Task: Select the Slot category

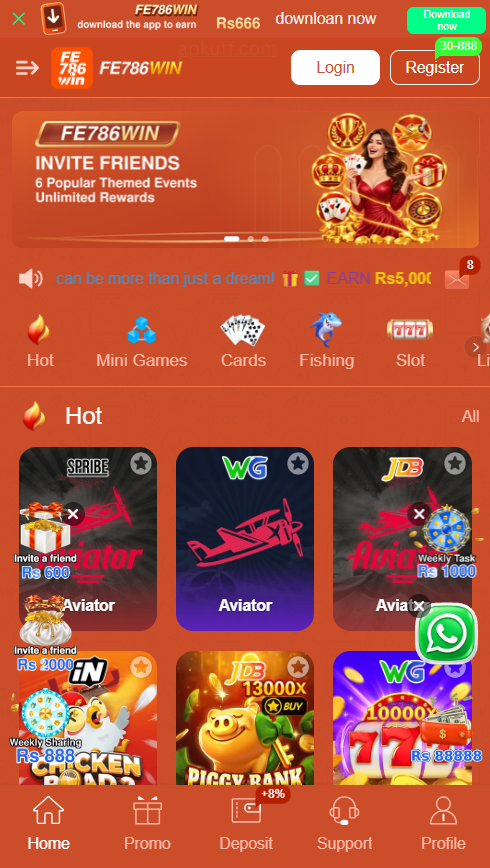Action: (410, 342)
